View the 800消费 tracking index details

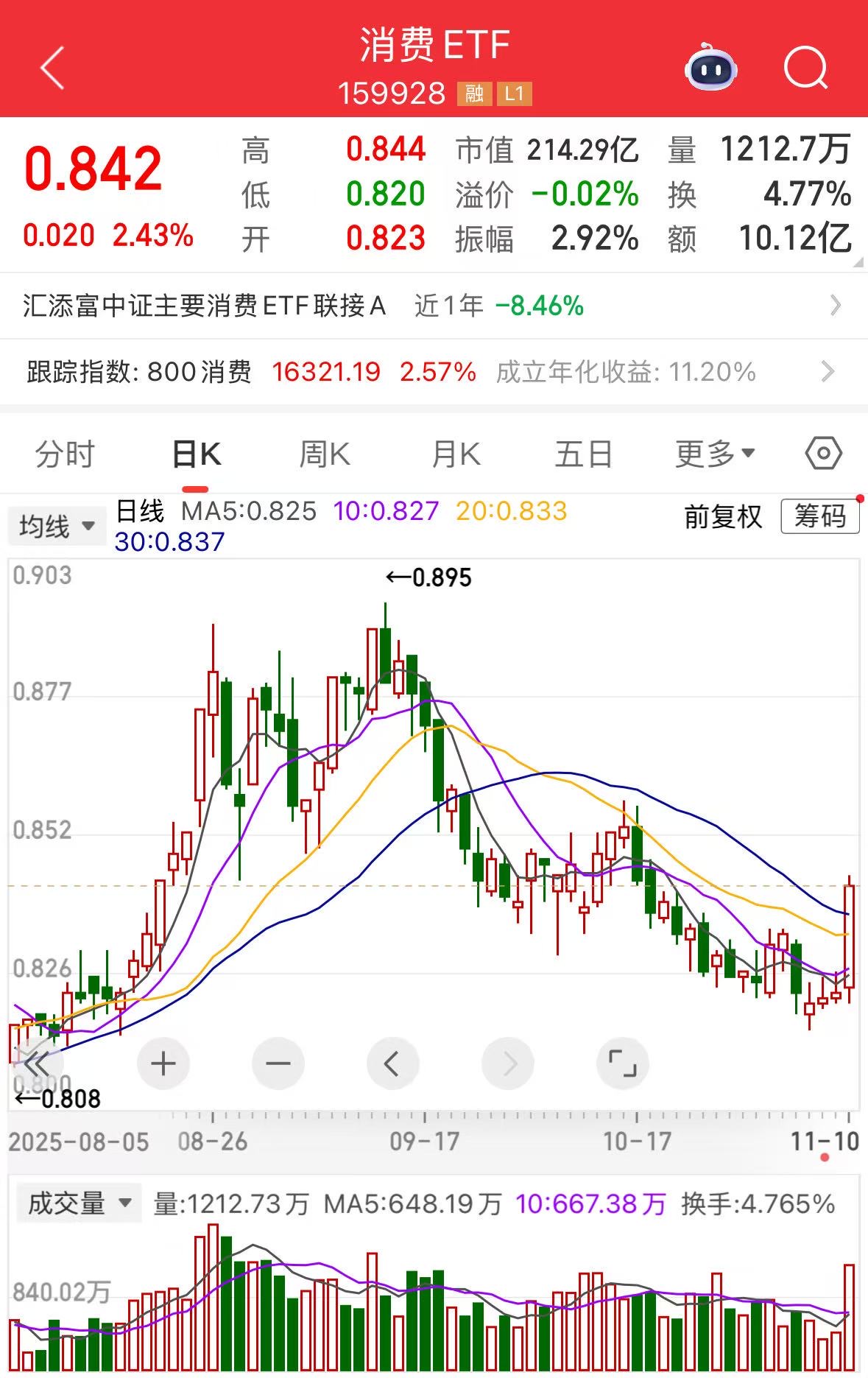[x=434, y=373]
